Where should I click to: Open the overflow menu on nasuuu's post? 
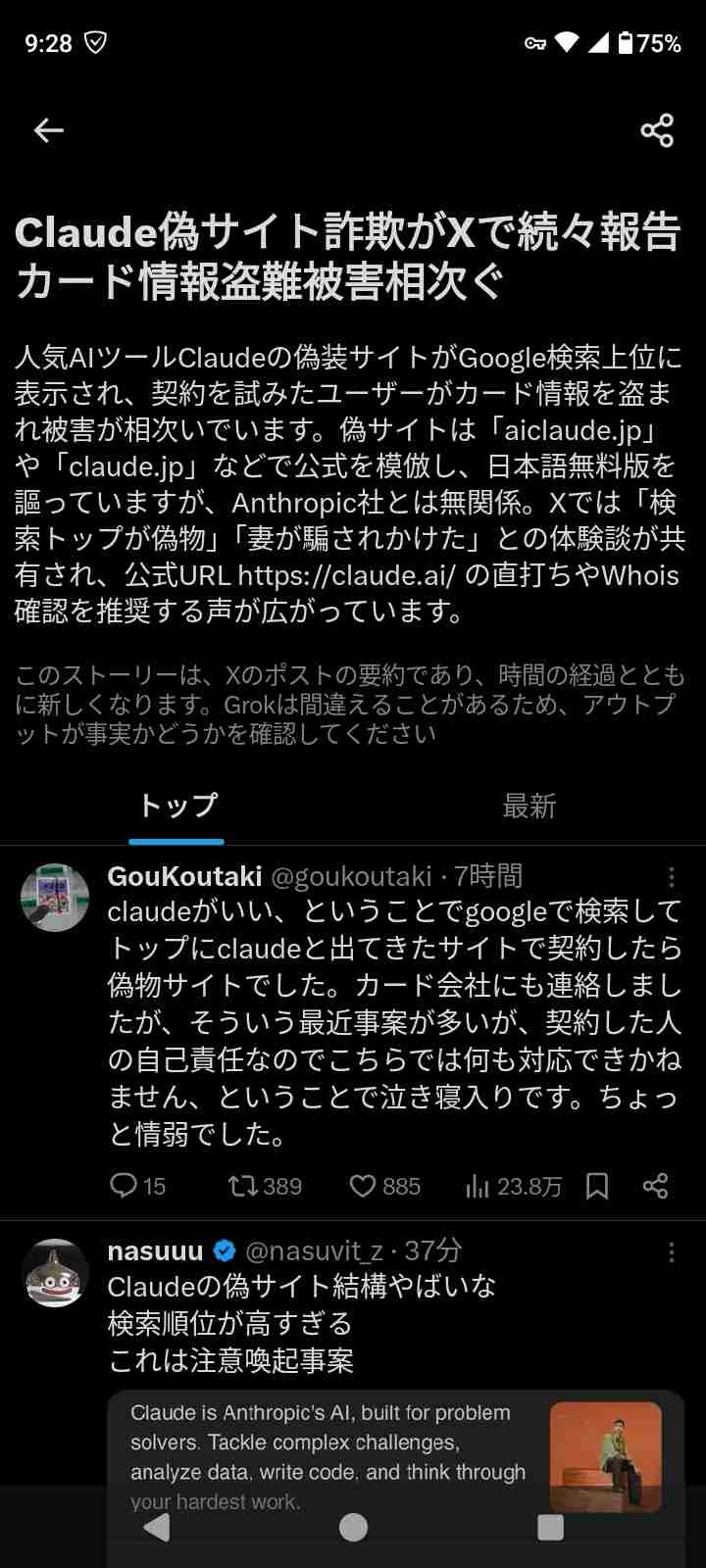[671, 1251]
